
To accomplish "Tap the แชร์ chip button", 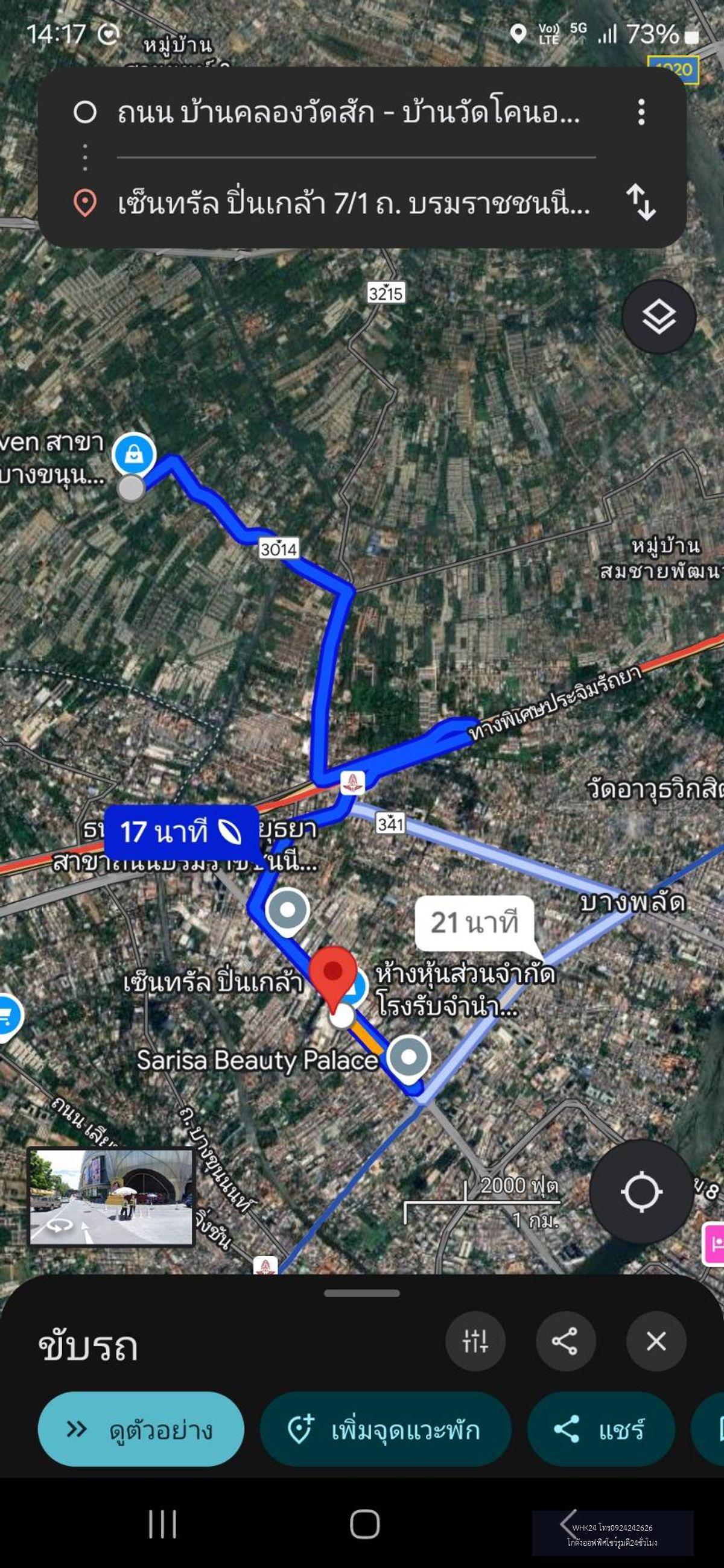I will (601, 1428).
